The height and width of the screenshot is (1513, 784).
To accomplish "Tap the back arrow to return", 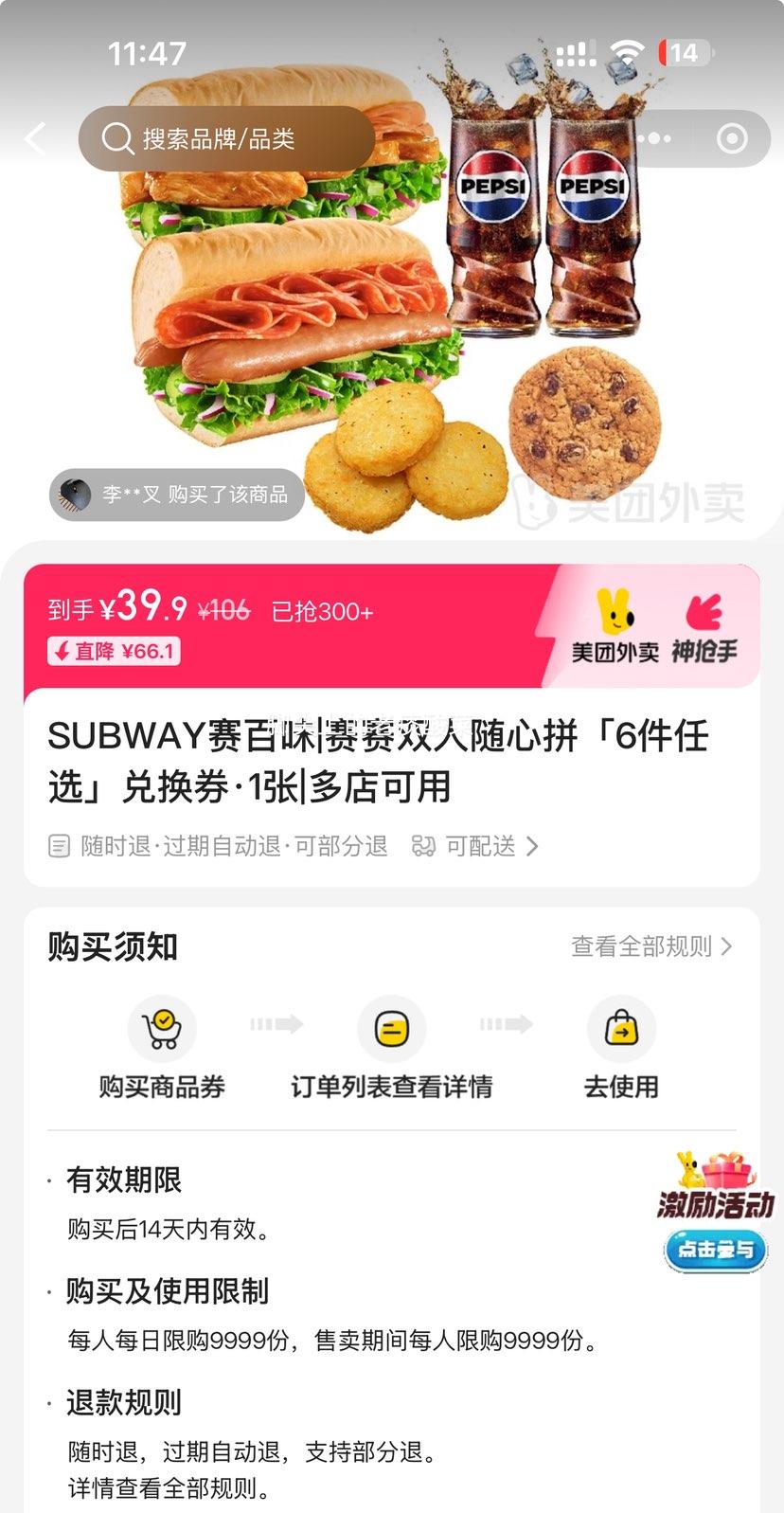I will click(35, 138).
